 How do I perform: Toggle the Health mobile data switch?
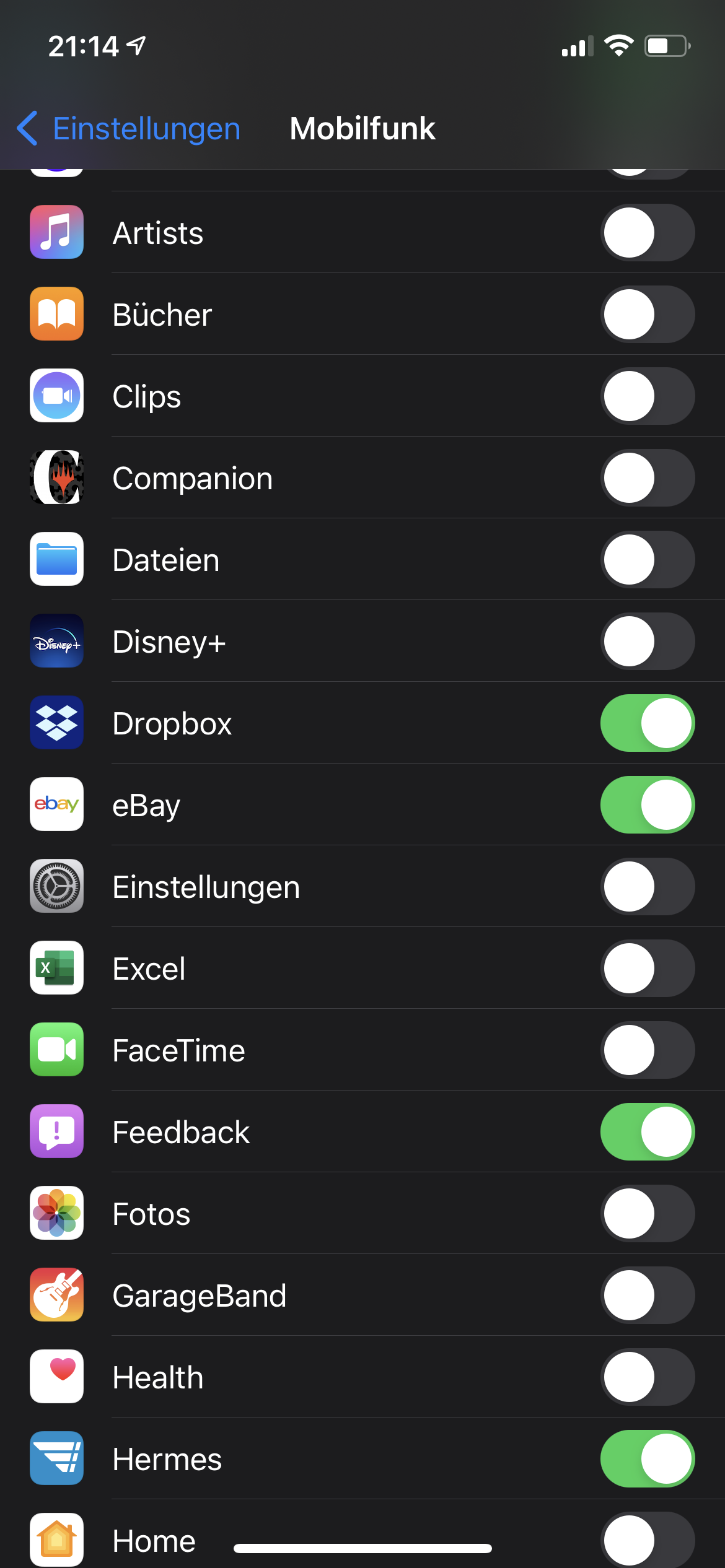[647, 1377]
